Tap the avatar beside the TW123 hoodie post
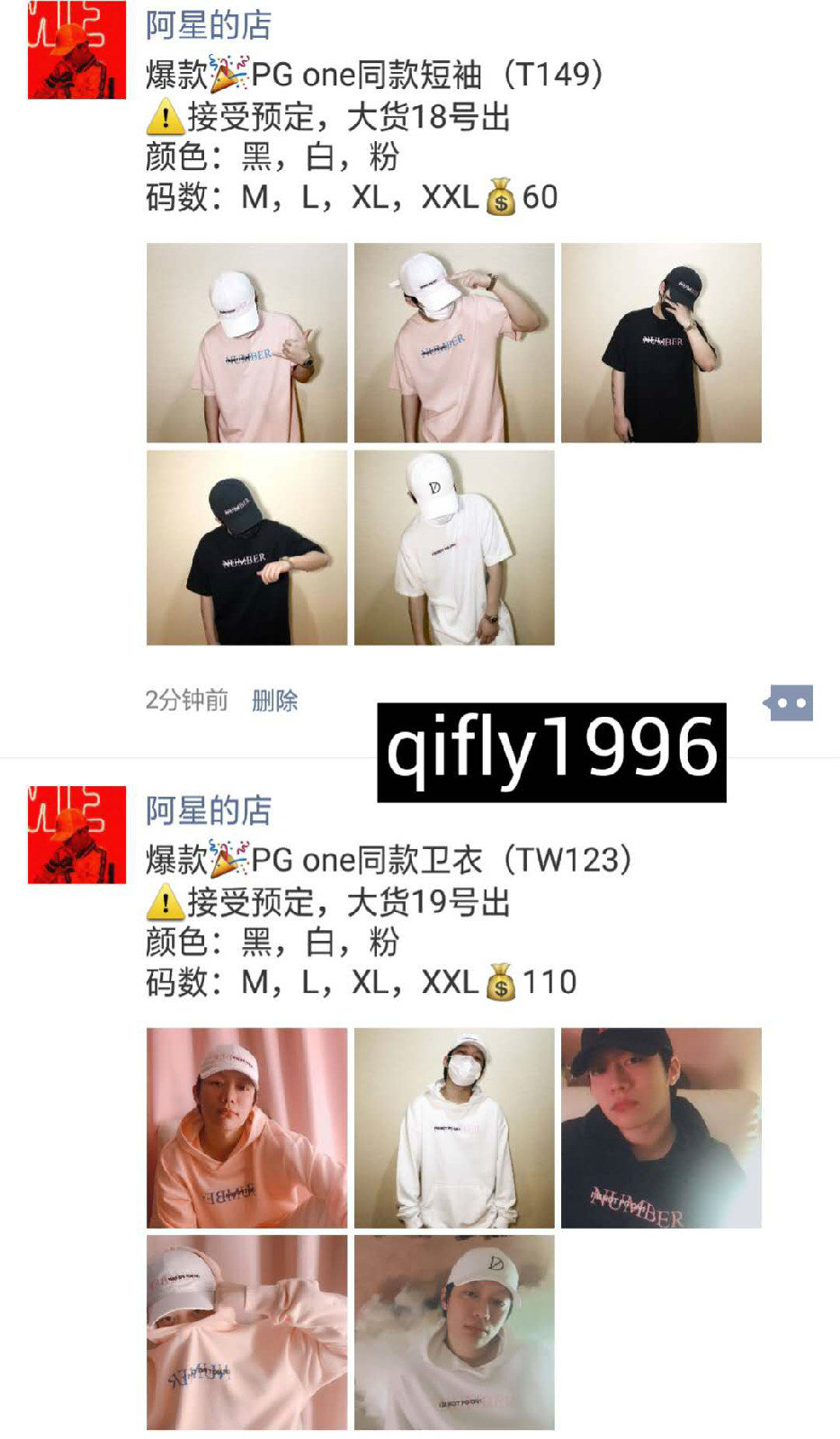Viewport: 840px width, 1439px height. pyautogui.click(x=76, y=835)
